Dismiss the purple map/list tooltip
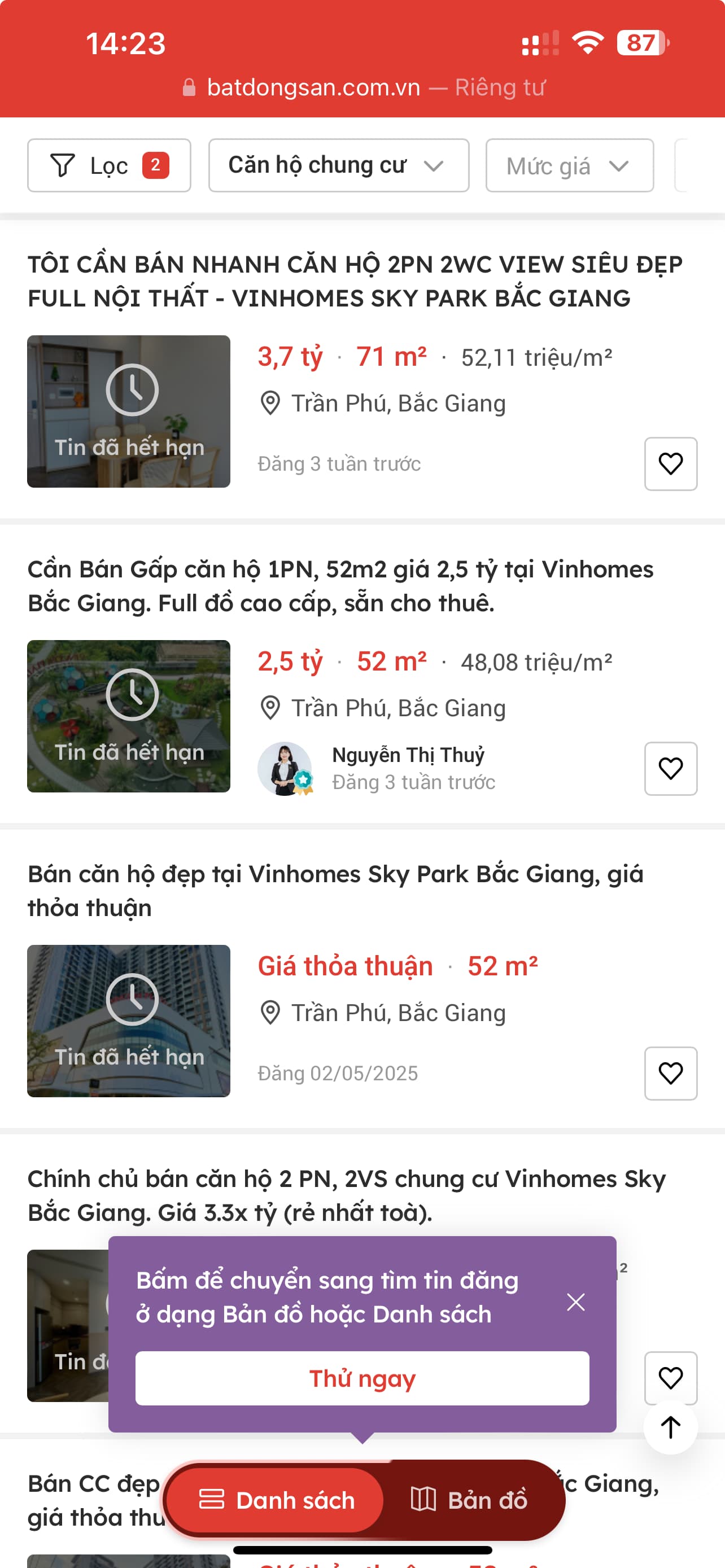Image resolution: width=725 pixels, height=1568 pixels. click(575, 1302)
